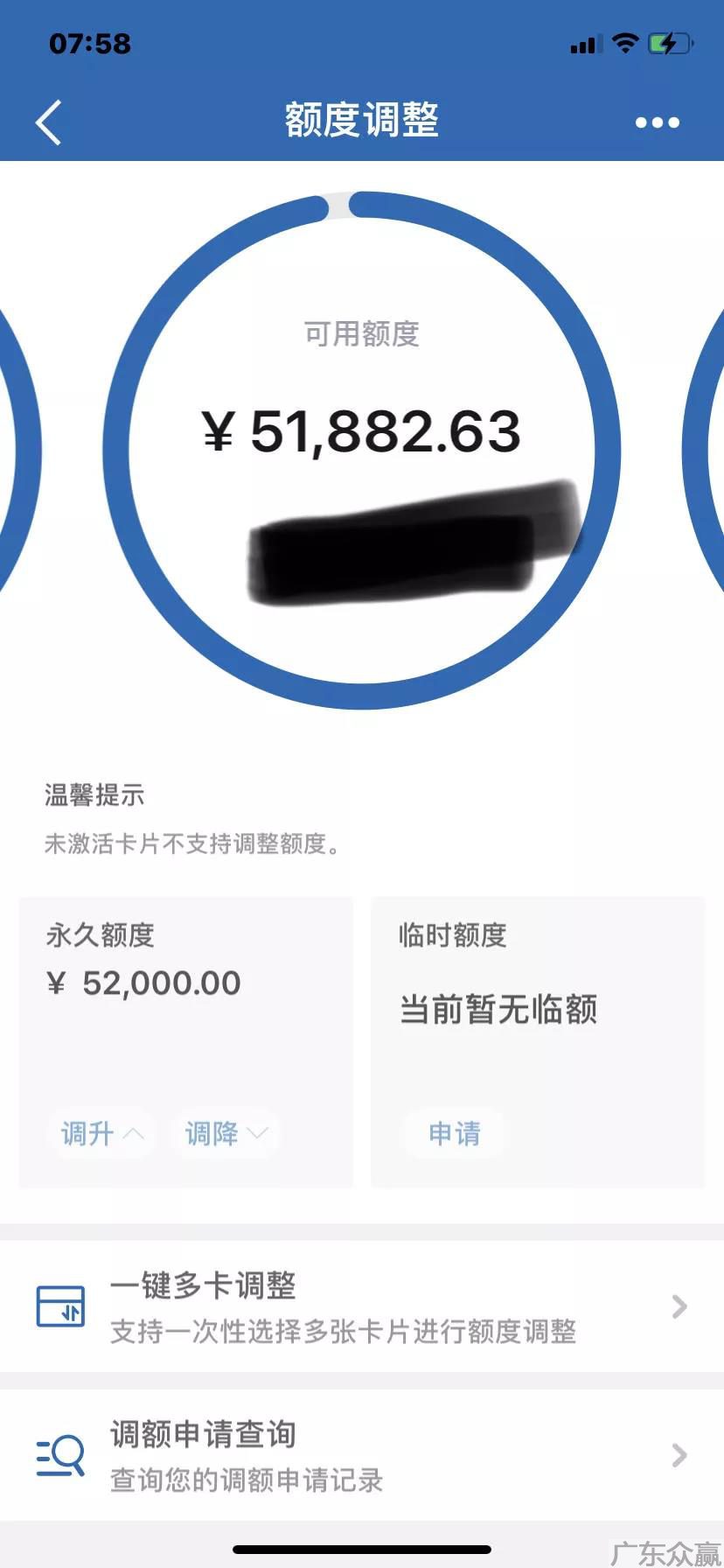Tap 调降 to lower permanent limit
Screen dimensions: 724x1568
click(x=226, y=1134)
